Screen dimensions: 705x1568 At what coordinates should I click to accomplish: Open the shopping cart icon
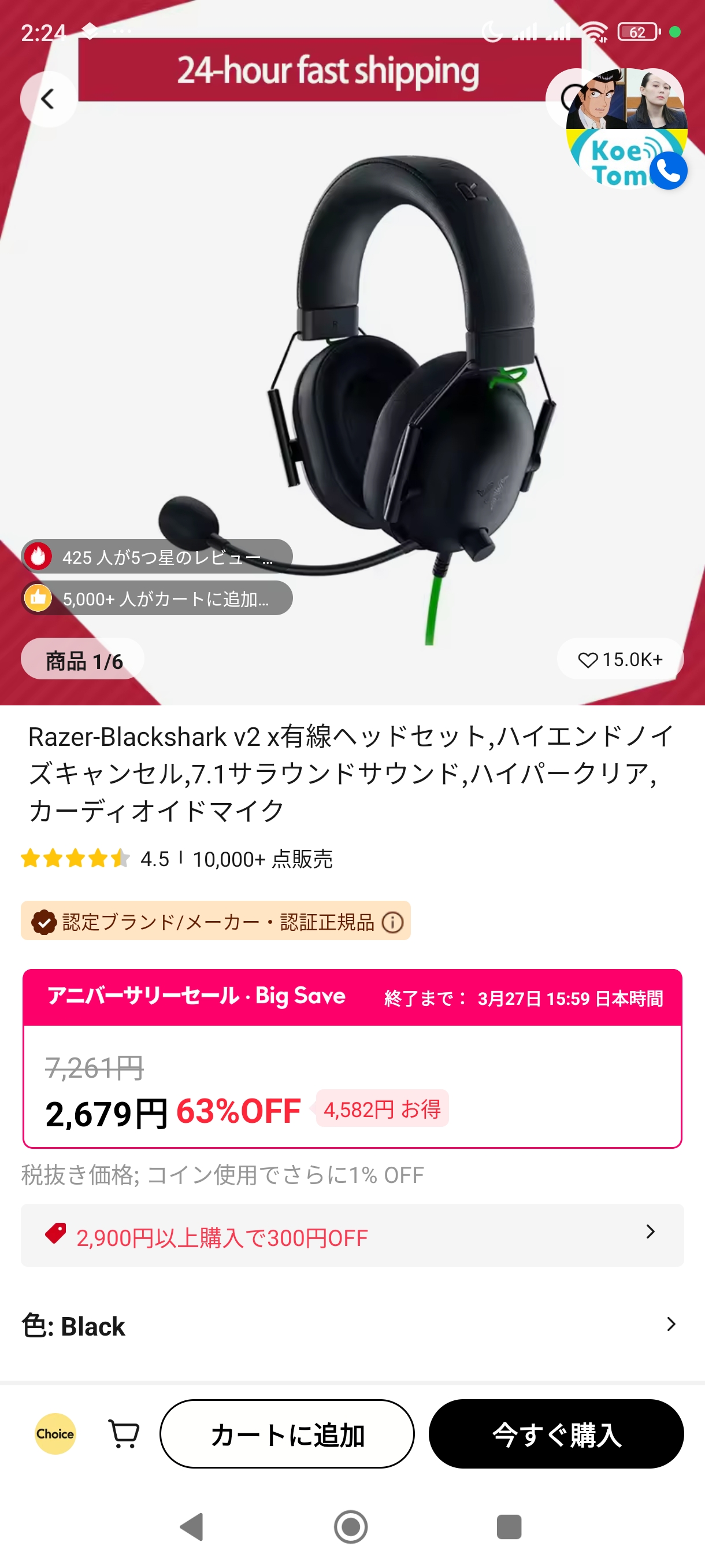click(124, 1434)
